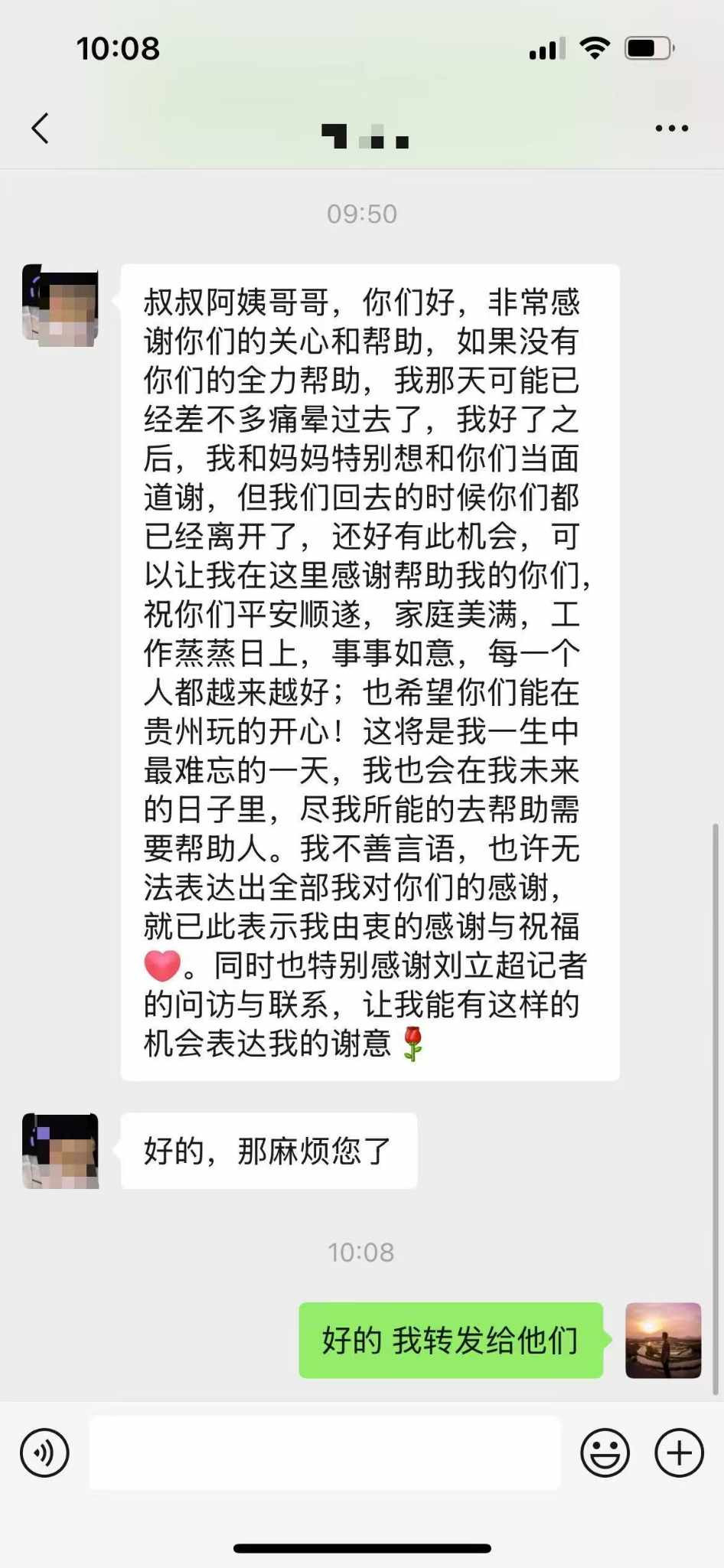The width and height of the screenshot is (724, 1568).
Task: Go back to the chat list
Action: (x=41, y=128)
